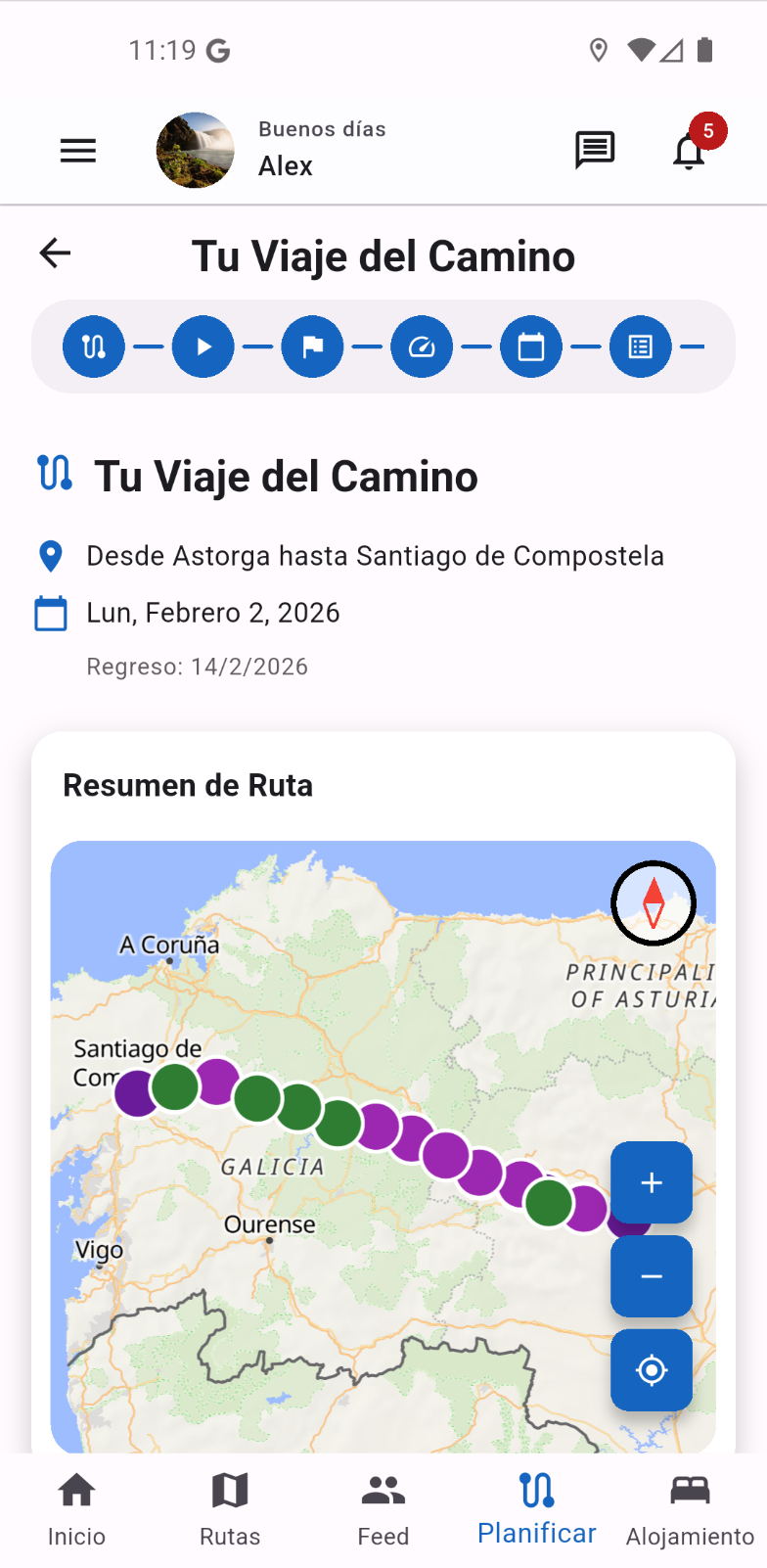The image size is (767, 1568).
Task: Select the play step in the stepper
Action: [203, 346]
